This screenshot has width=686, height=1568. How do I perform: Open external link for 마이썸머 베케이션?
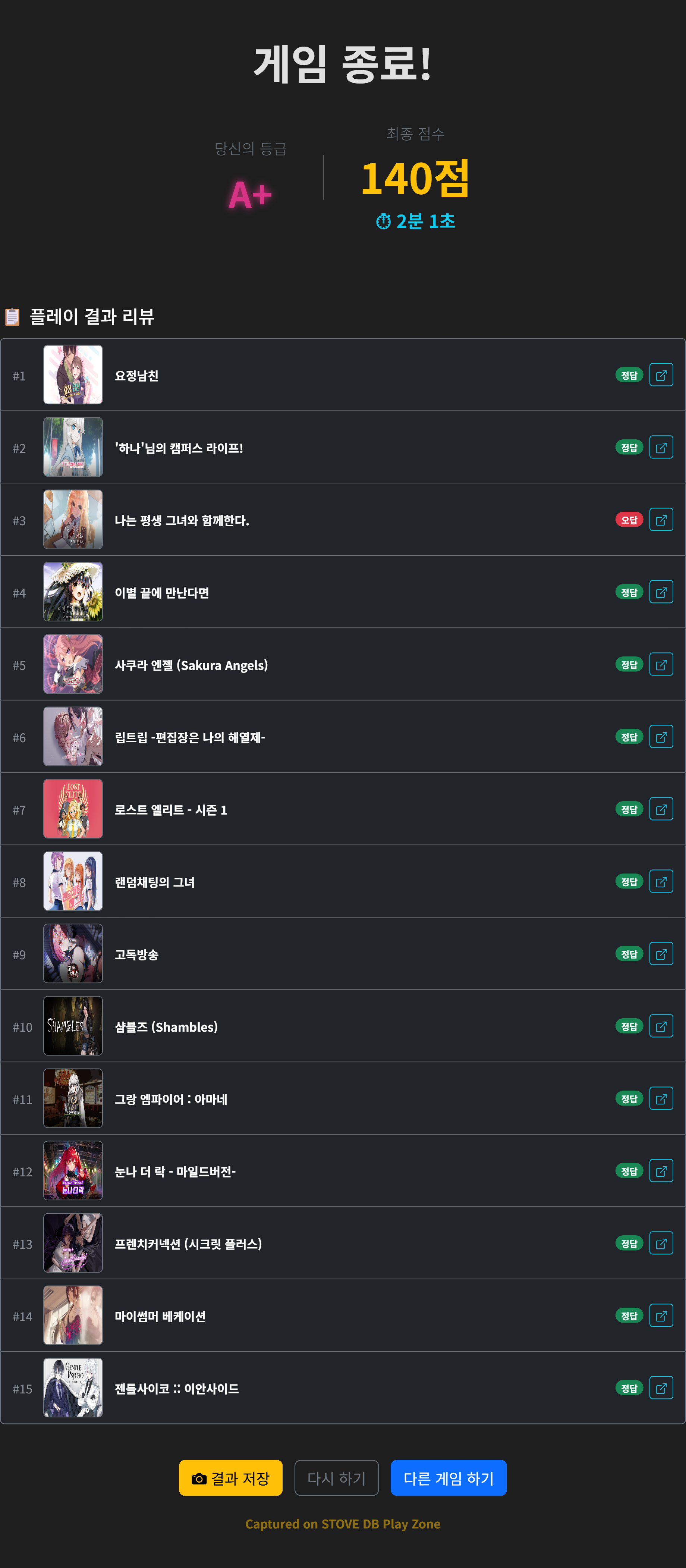pyautogui.click(x=660, y=1315)
